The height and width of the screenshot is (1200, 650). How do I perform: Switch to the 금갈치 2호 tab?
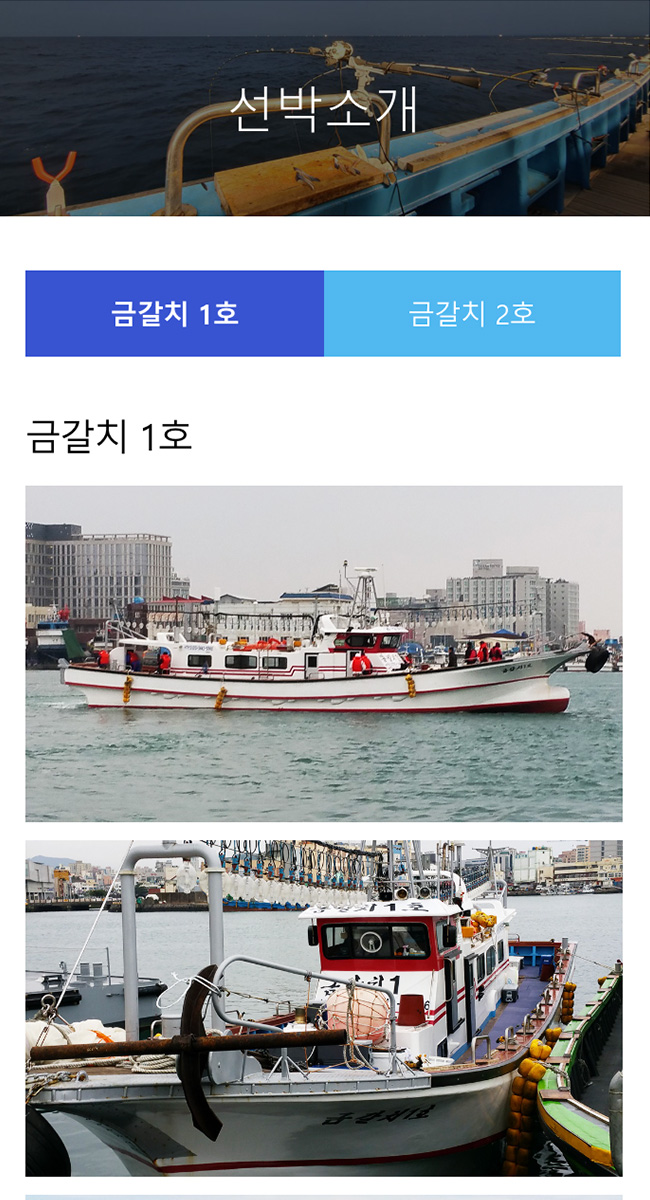[x=472, y=313]
